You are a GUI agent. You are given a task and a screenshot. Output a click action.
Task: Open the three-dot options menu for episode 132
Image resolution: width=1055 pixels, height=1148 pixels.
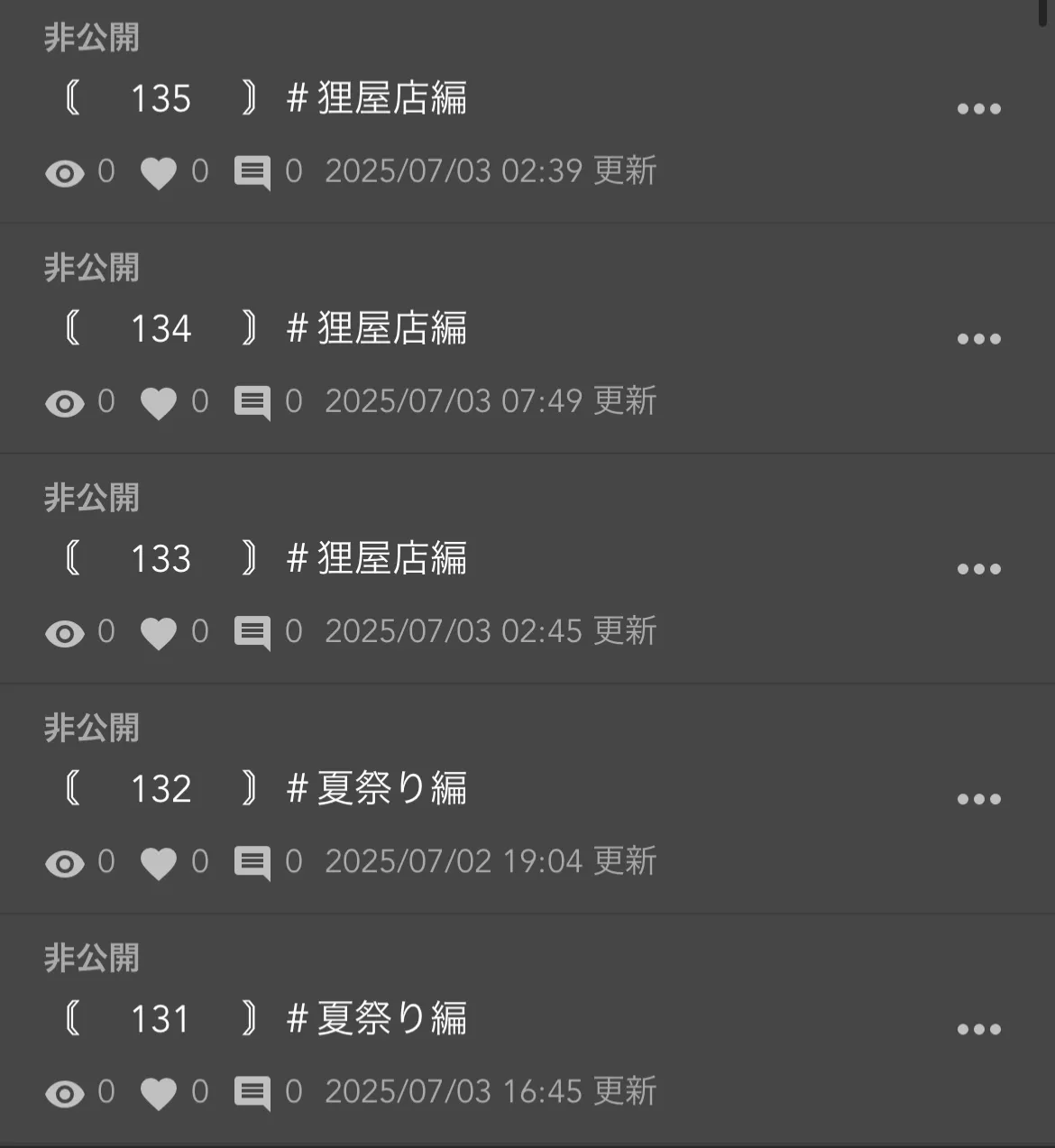coord(979,797)
